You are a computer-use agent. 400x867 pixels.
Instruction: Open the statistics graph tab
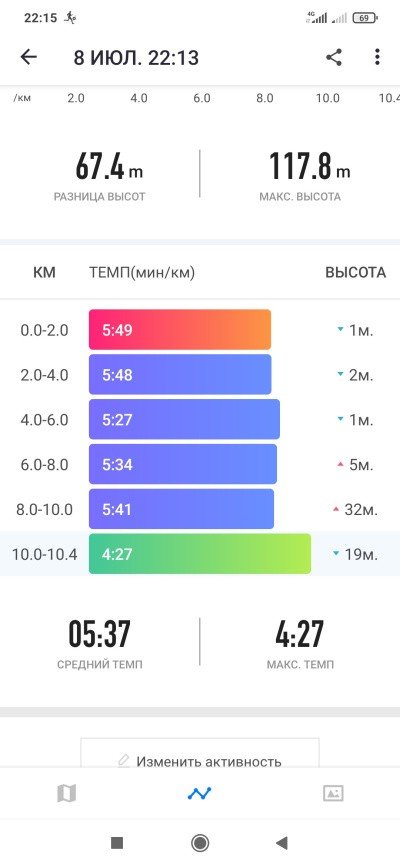[200, 793]
